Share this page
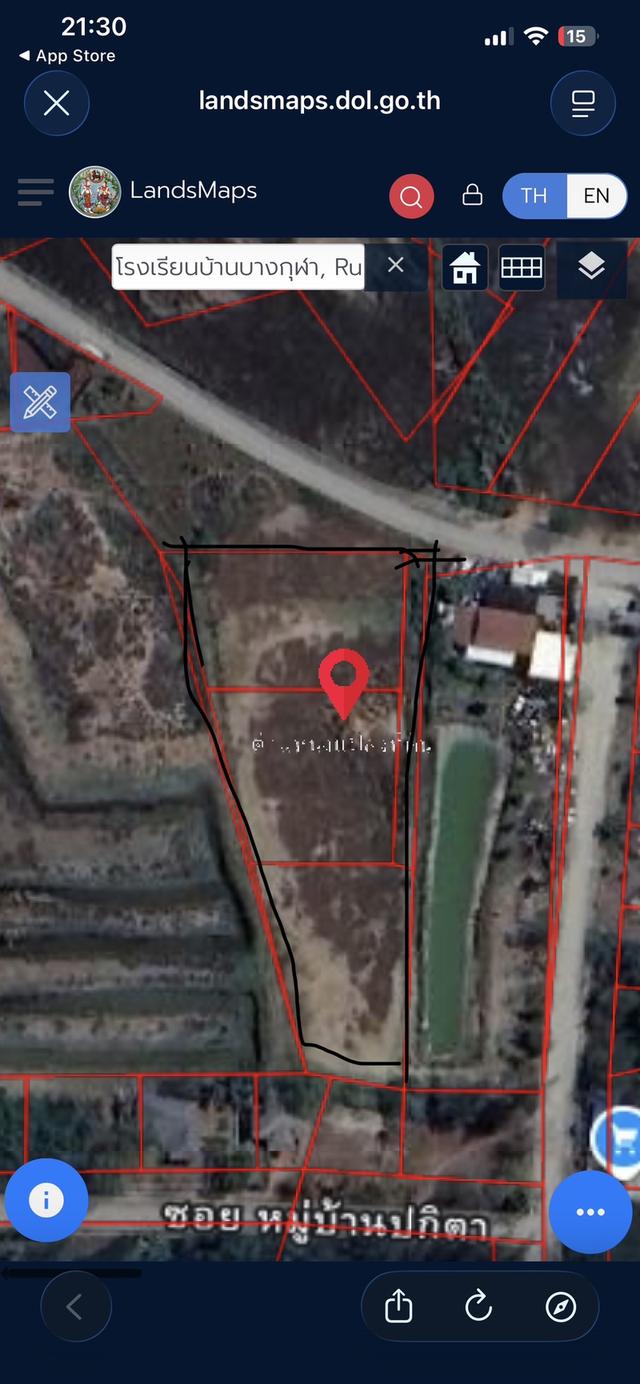The image size is (640, 1384). [x=398, y=1306]
